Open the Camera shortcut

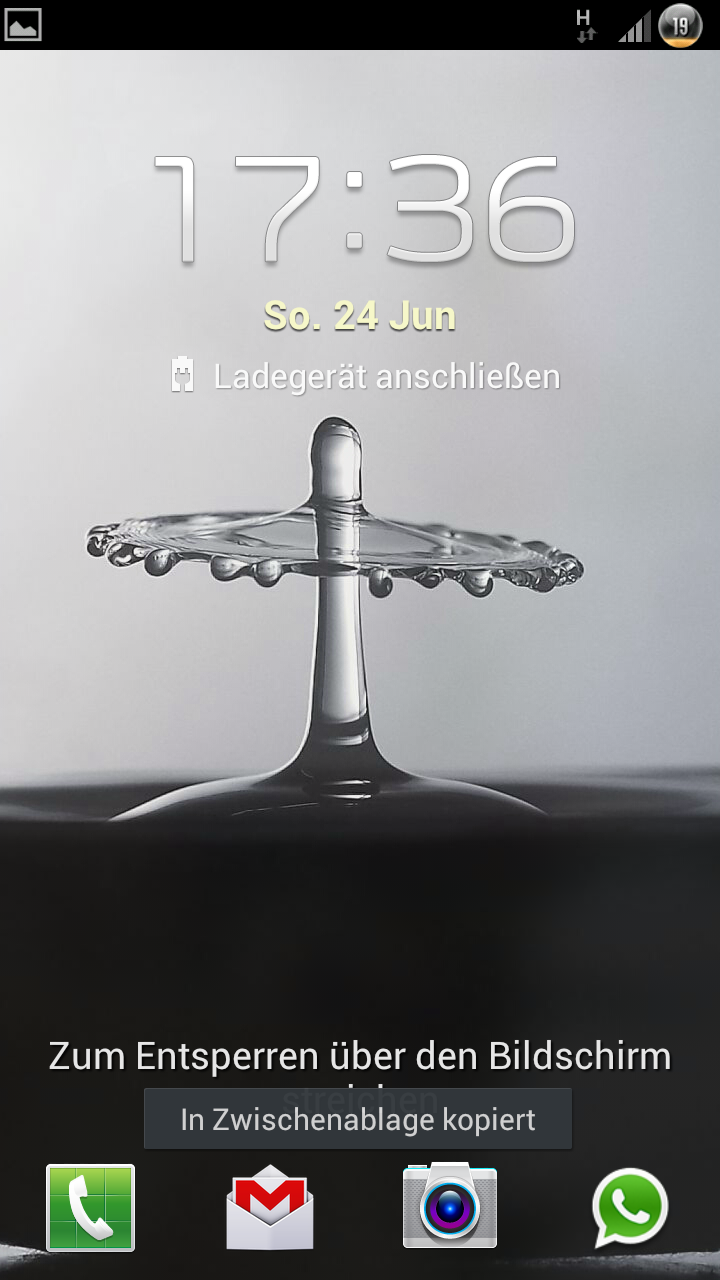coord(450,1205)
